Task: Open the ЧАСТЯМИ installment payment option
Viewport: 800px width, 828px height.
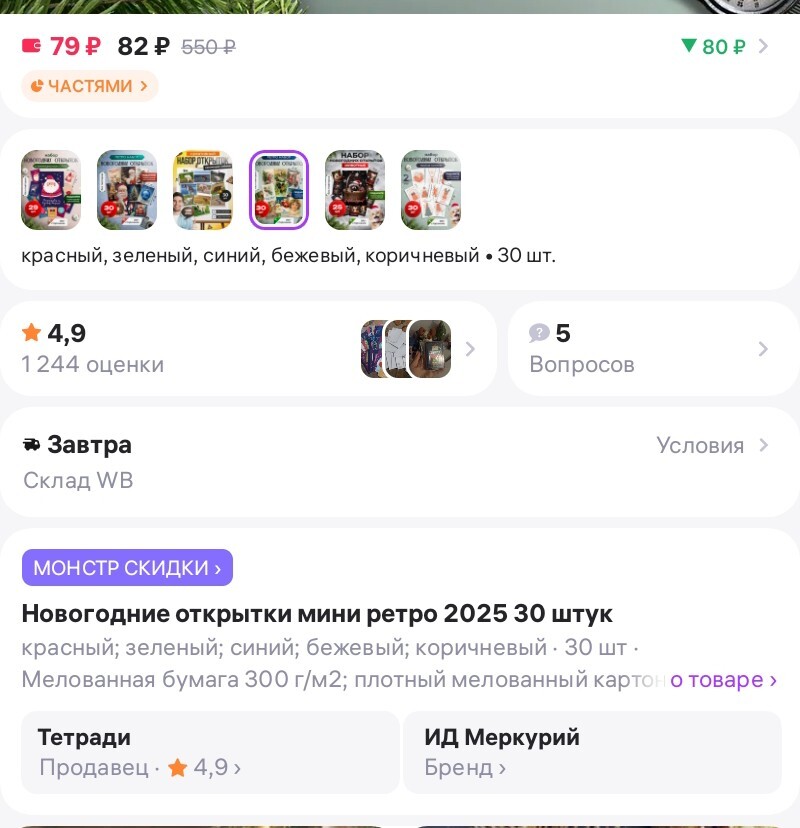Action: pyautogui.click(x=89, y=86)
